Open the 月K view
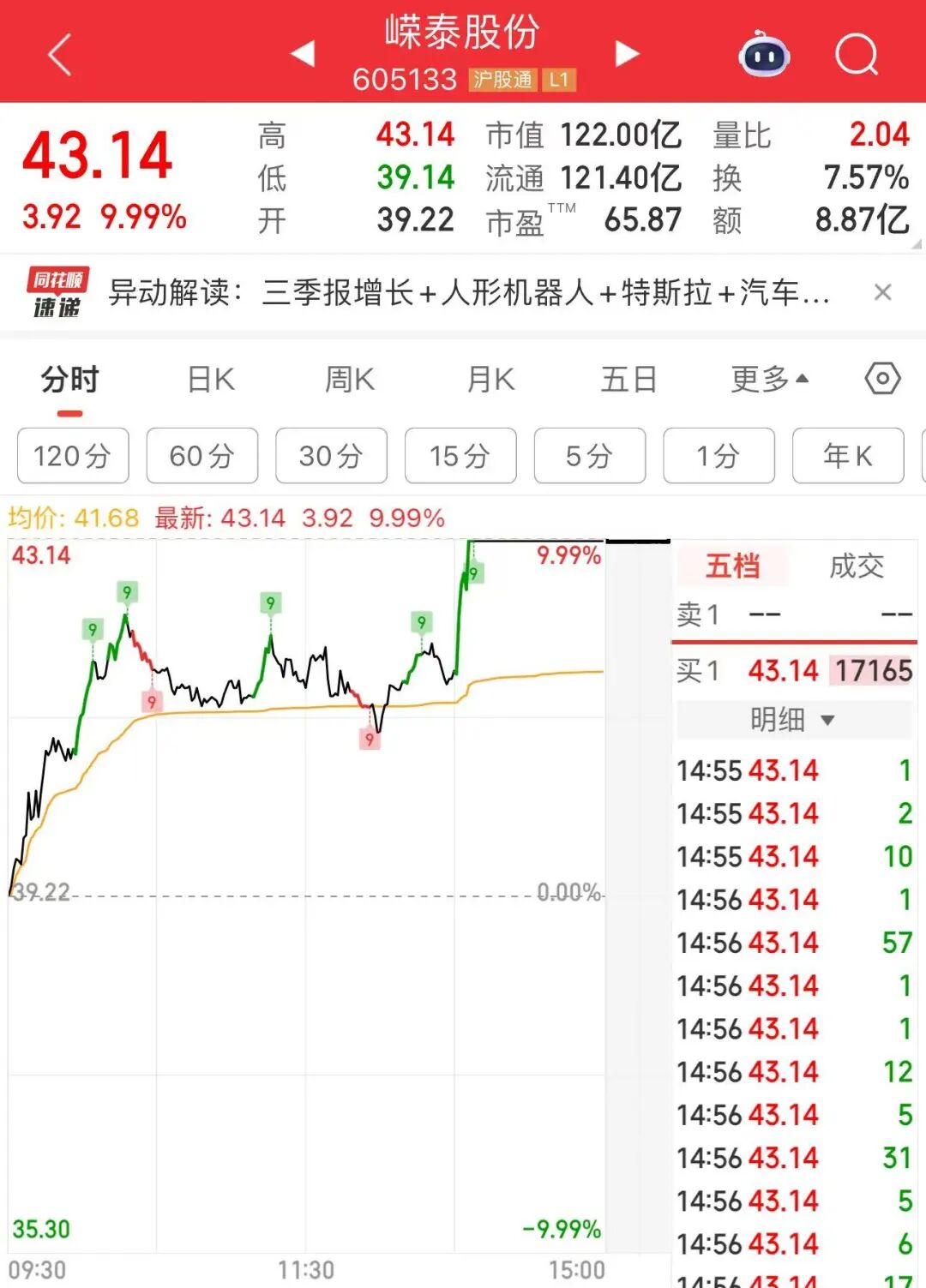The image size is (926, 1288). click(490, 379)
